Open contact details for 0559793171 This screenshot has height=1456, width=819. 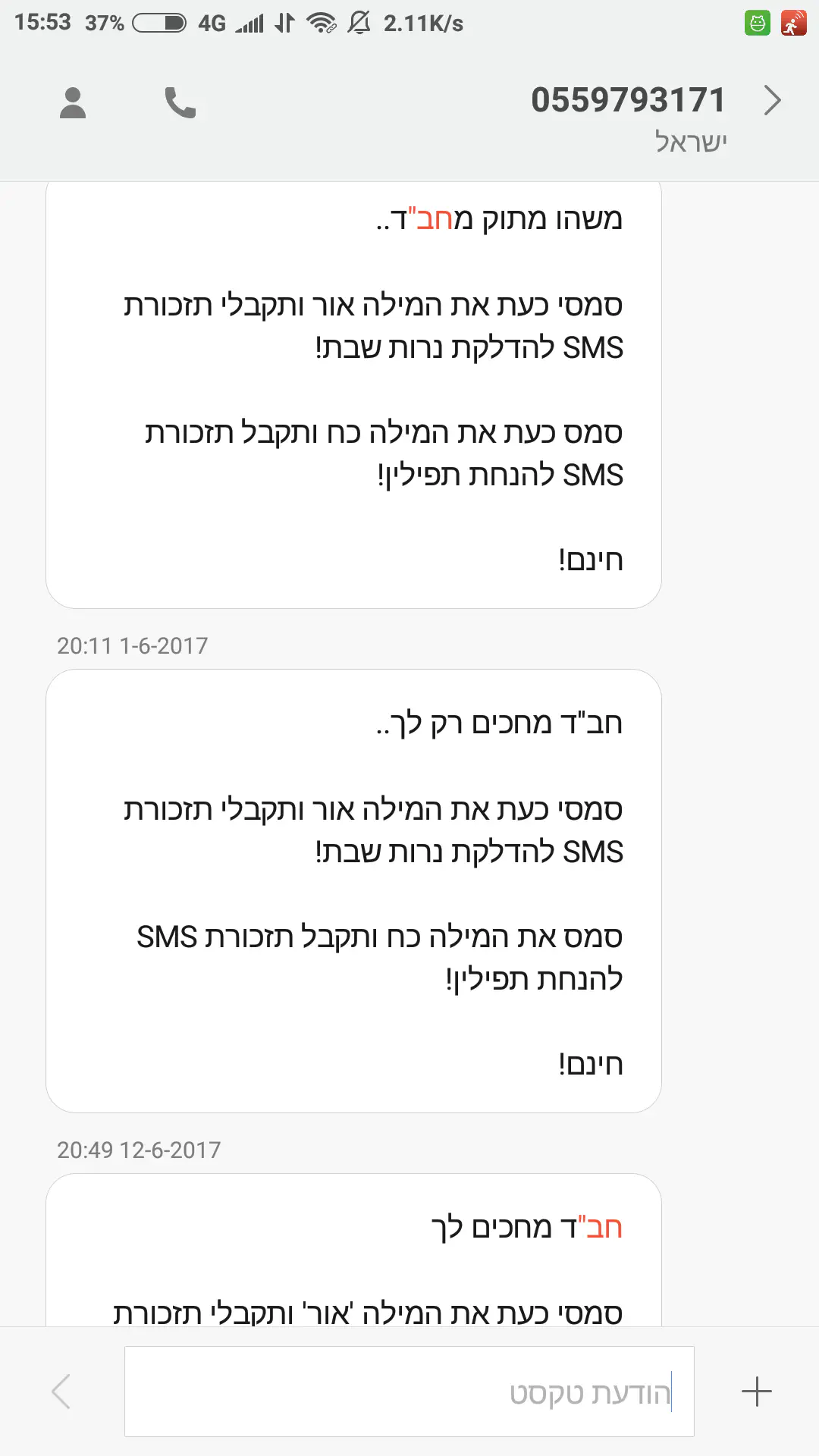point(73,103)
